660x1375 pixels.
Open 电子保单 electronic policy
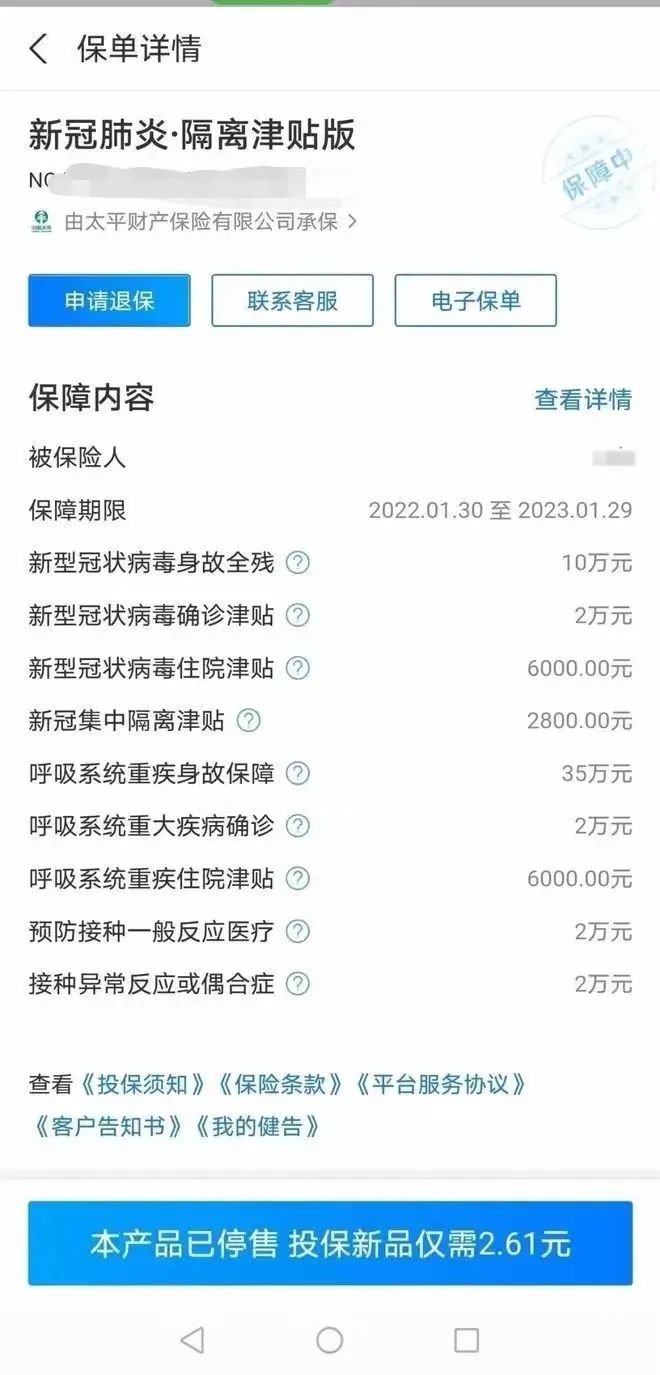(475, 300)
